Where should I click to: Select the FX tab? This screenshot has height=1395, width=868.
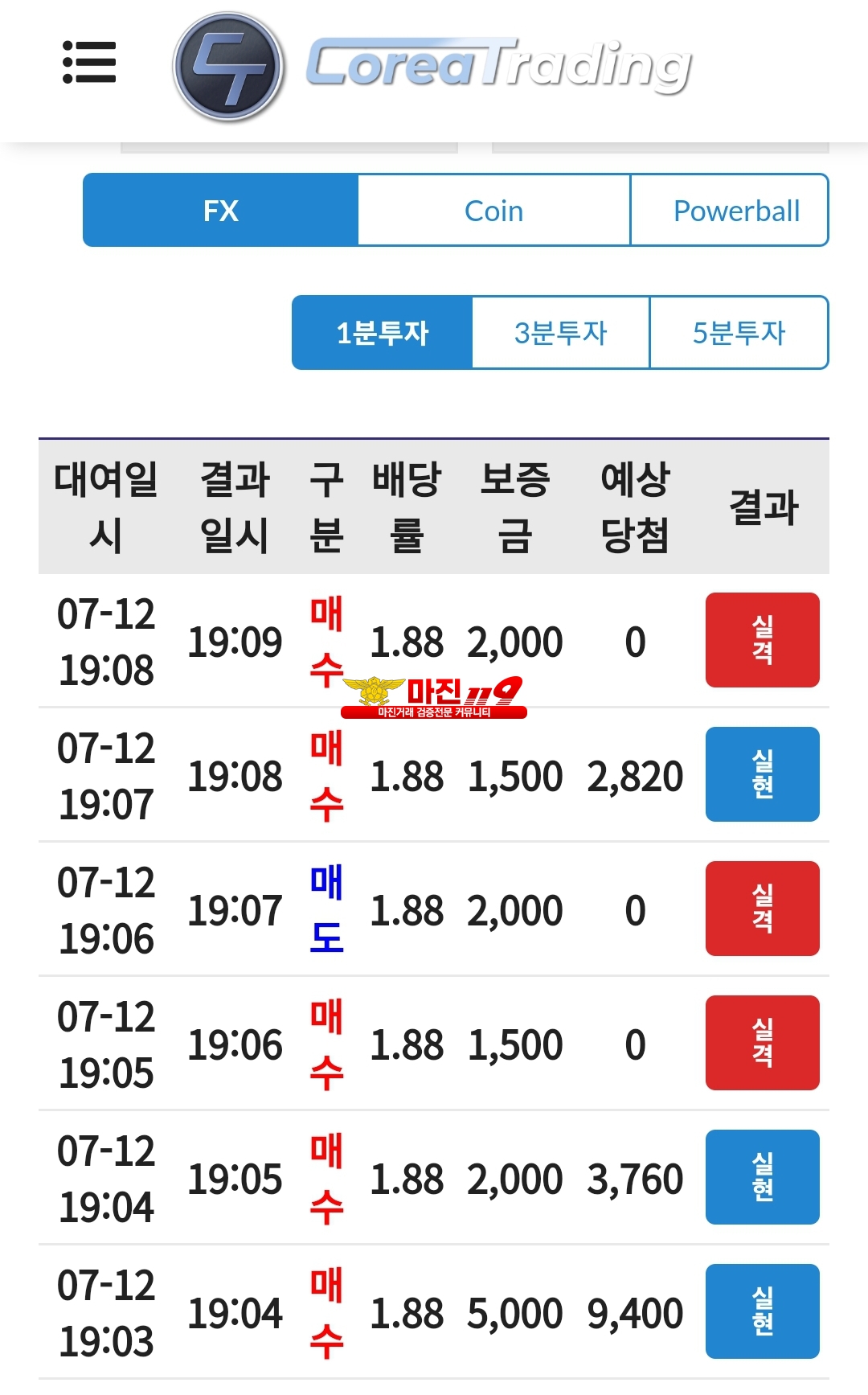coord(221,211)
